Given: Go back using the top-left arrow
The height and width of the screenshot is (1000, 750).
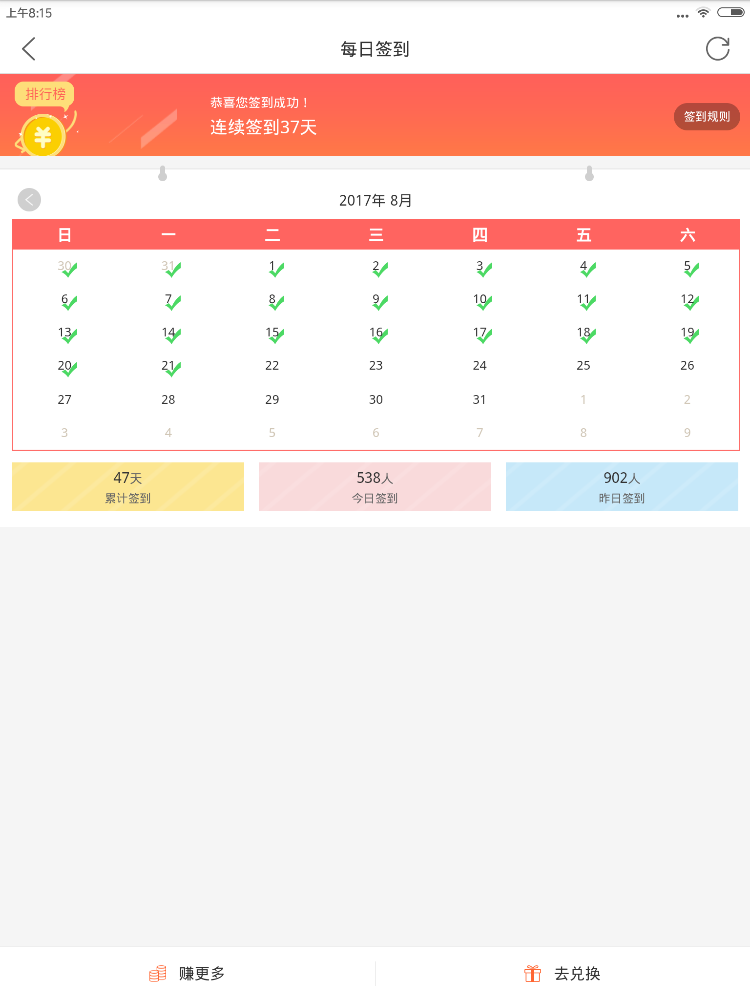Looking at the screenshot, I should click(28, 49).
